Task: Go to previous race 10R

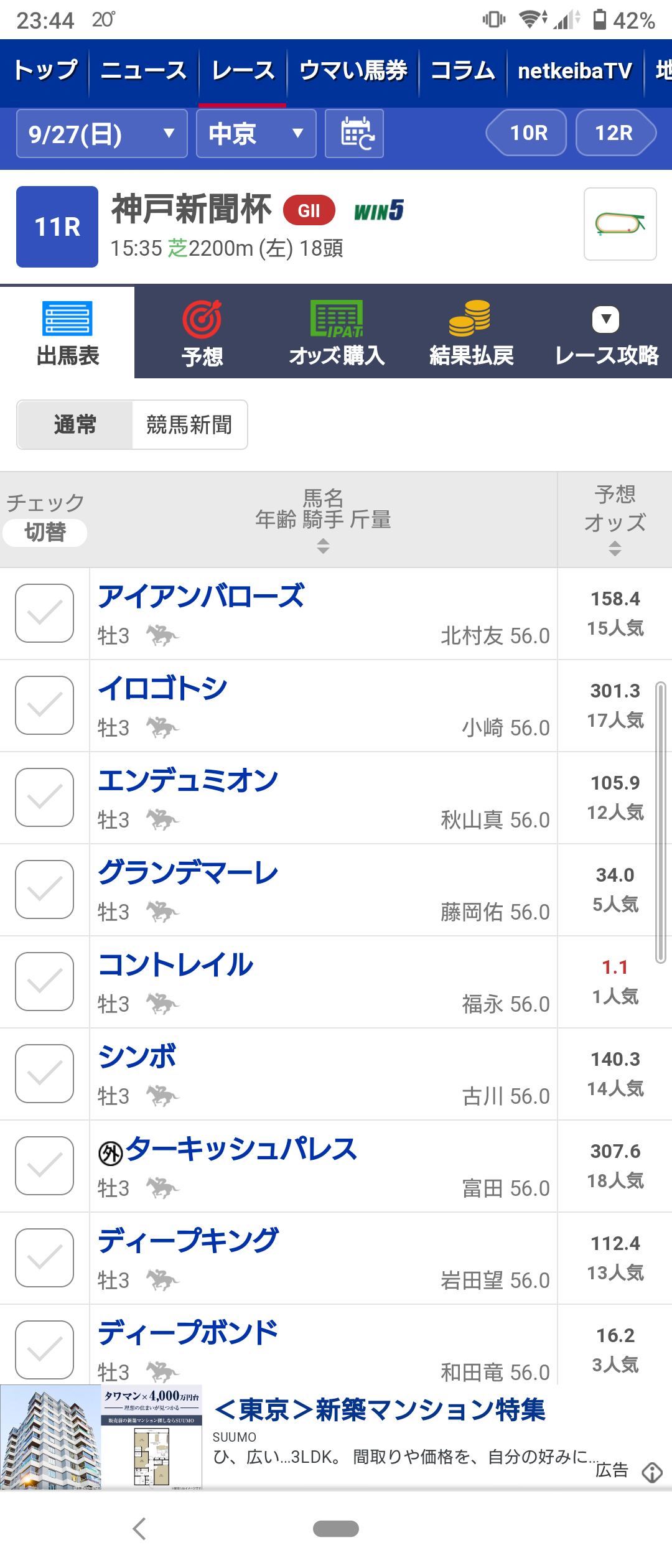Action: (527, 133)
